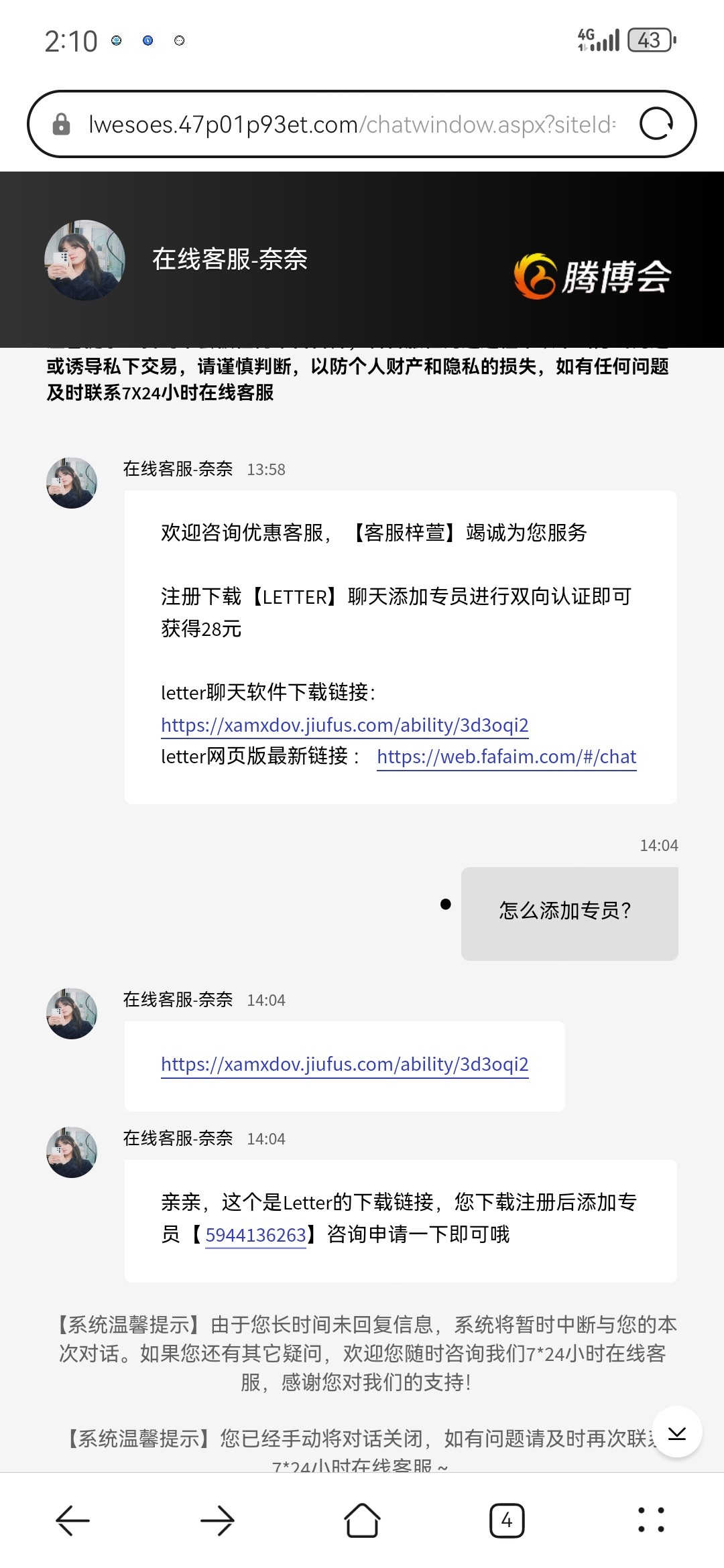
Task: Open the tab switcher showing 4 tabs
Action: coord(507,1520)
